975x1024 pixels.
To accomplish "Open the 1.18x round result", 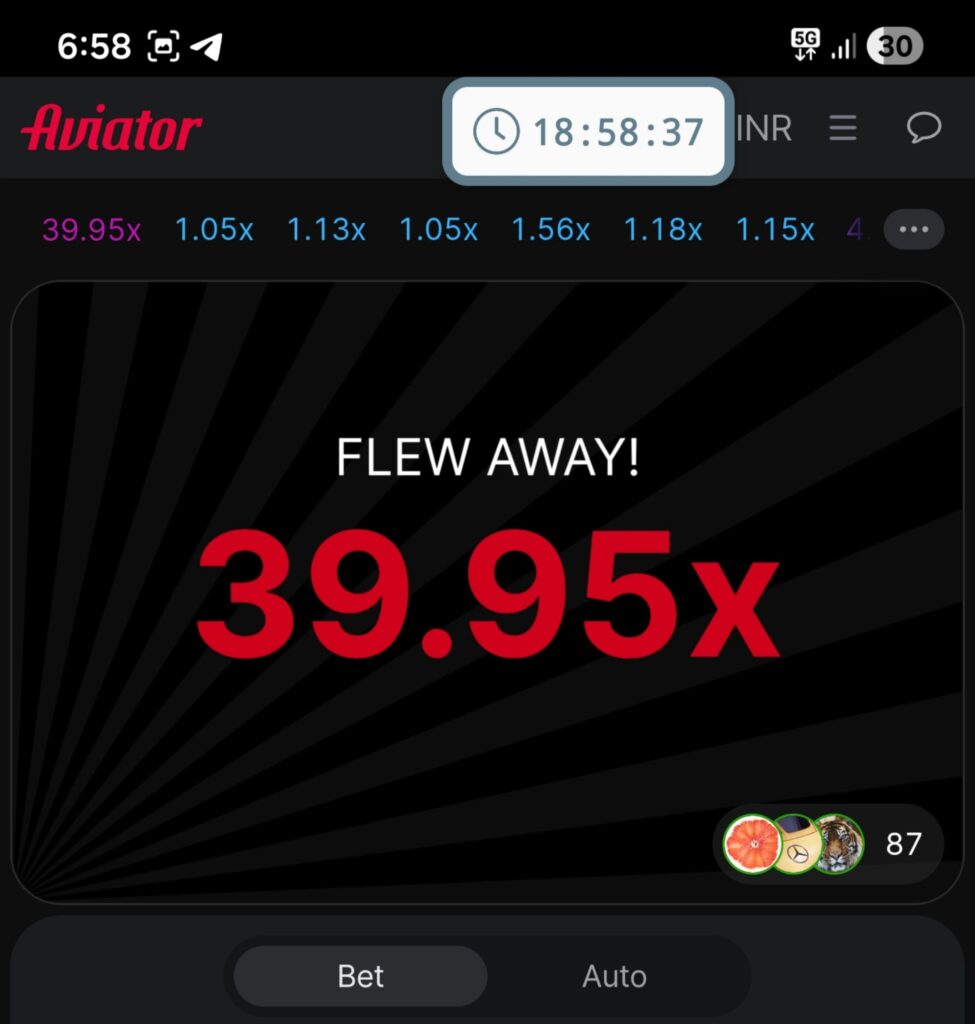I will [662, 231].
